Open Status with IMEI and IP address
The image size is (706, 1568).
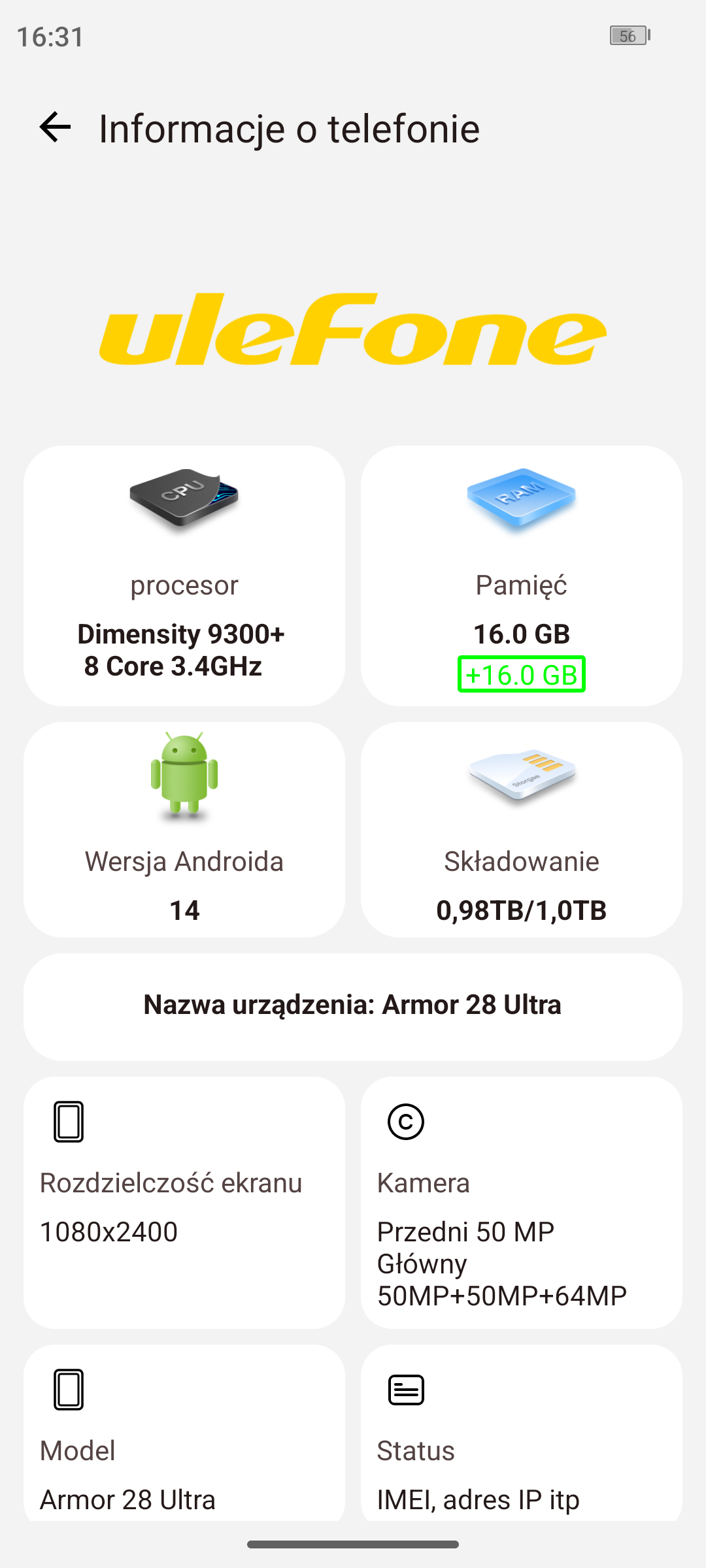[521, 1437]
